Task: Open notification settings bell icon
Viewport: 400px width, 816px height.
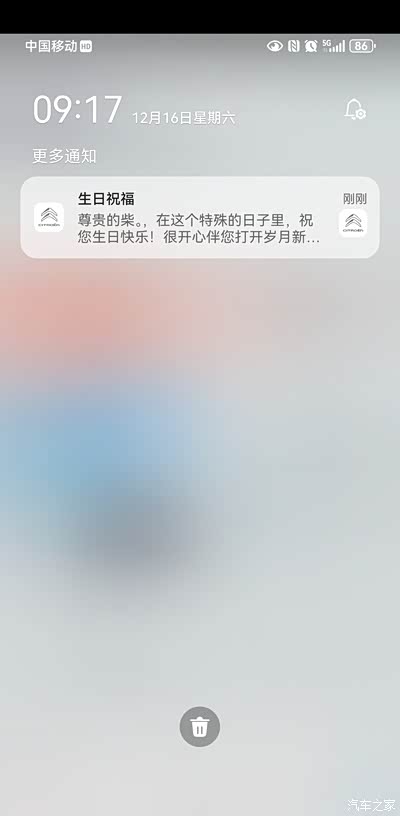Action: tap(355, 109)
